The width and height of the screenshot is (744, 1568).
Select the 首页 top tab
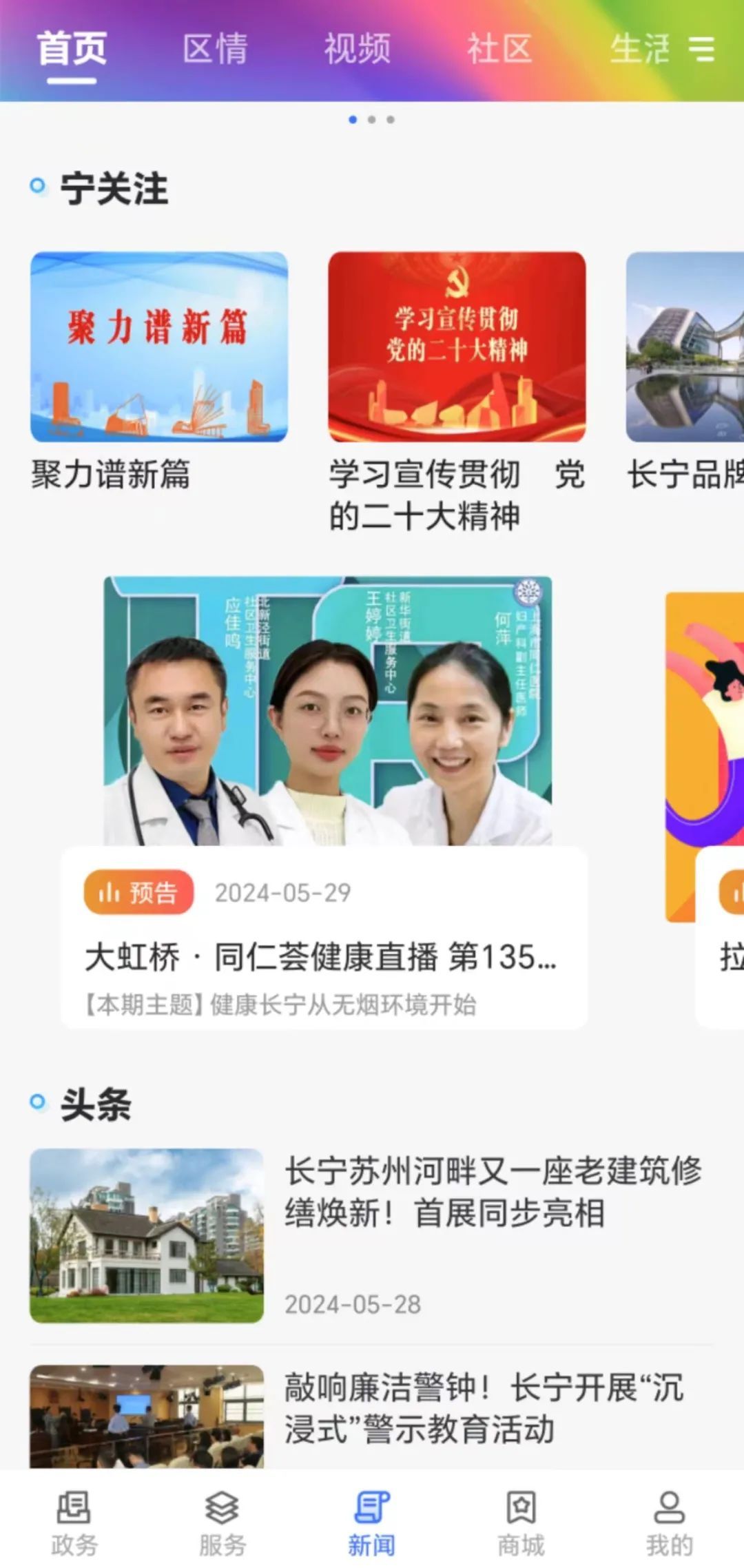pyautogui.click(x=72, y=49)
